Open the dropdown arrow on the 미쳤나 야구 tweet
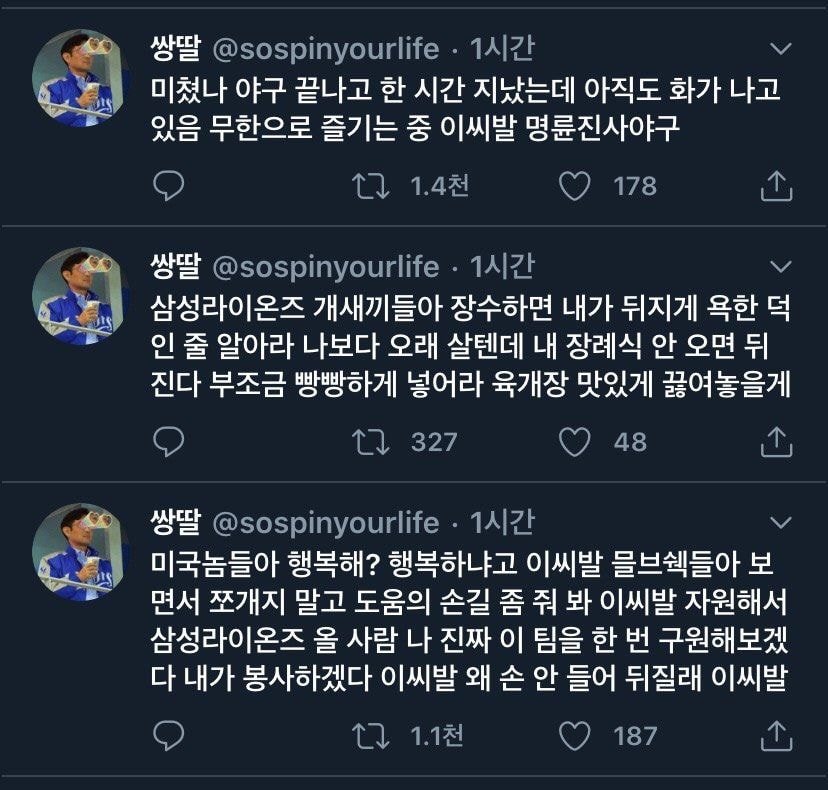Viewport: 828px width, 790px height. (778, 48)
